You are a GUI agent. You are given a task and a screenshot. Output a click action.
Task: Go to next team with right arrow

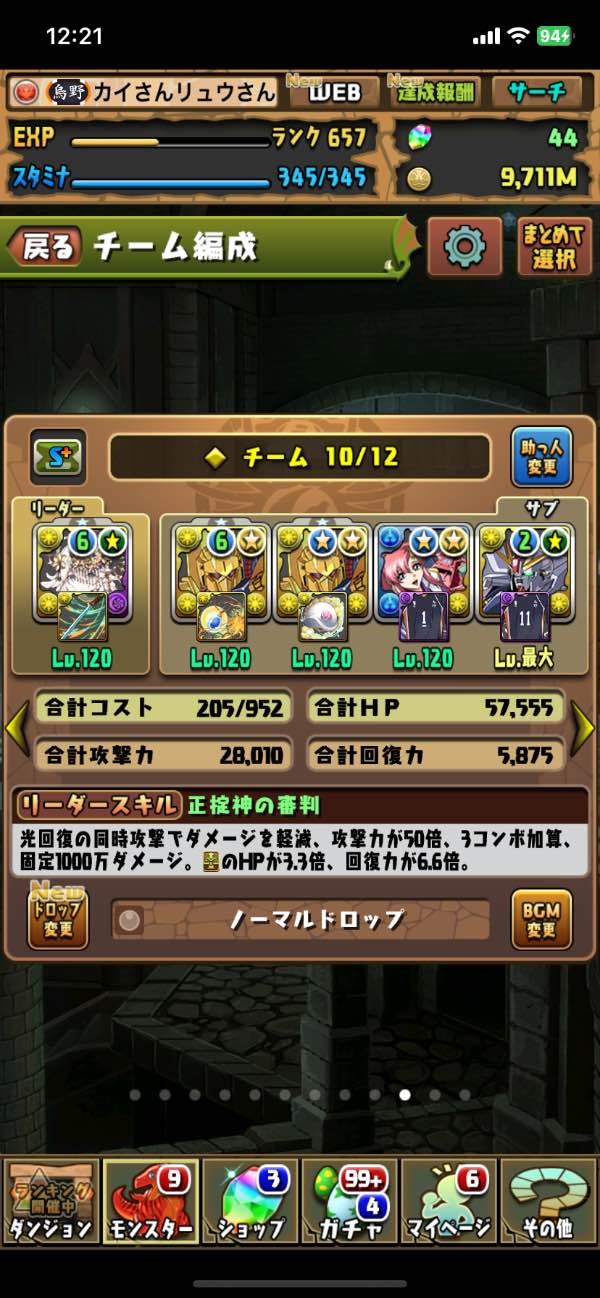(x=583, y=729)
